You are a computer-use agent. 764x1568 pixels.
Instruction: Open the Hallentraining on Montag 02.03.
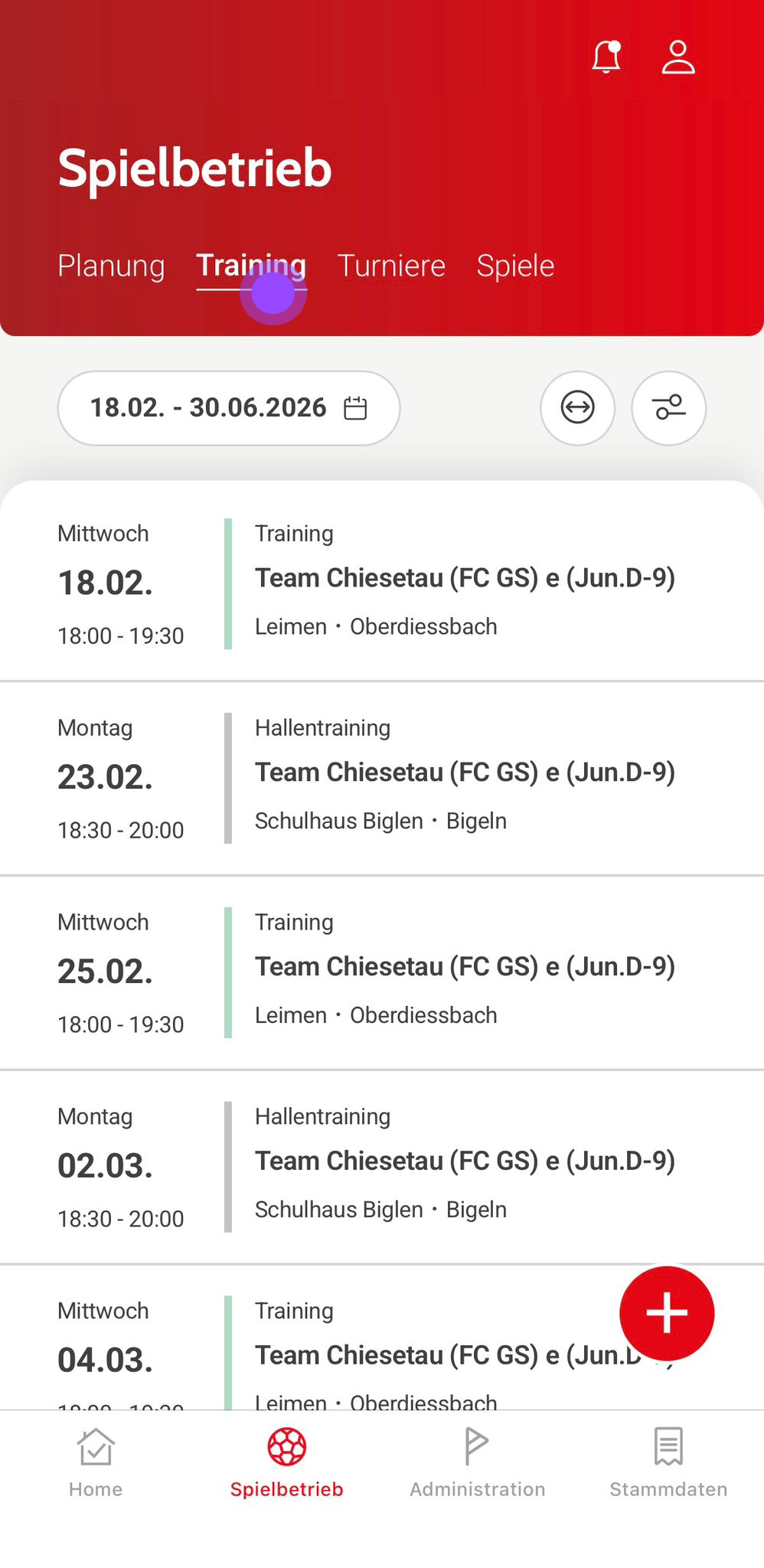pos(381,1167)
